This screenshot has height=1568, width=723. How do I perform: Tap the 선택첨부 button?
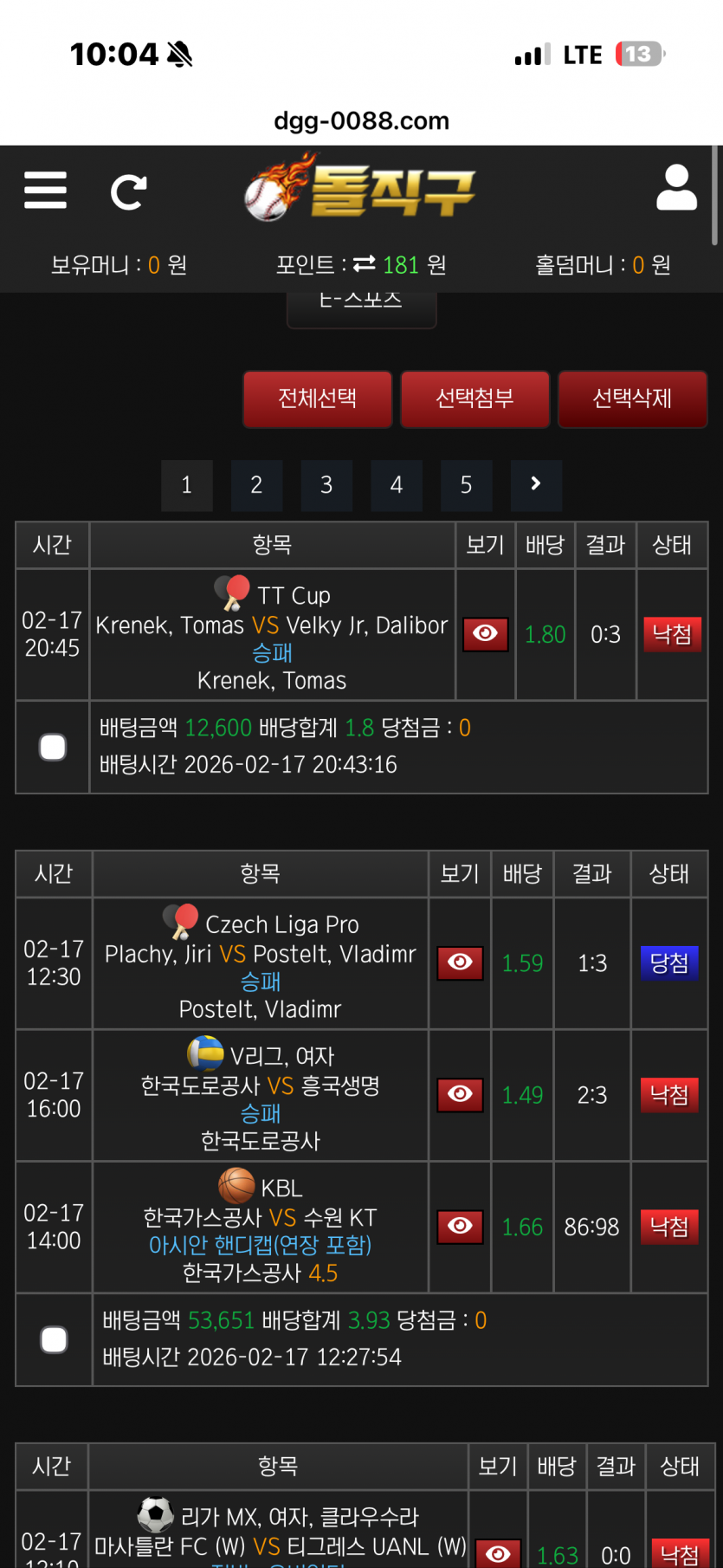pyautogui.click(x=474, y=398)
